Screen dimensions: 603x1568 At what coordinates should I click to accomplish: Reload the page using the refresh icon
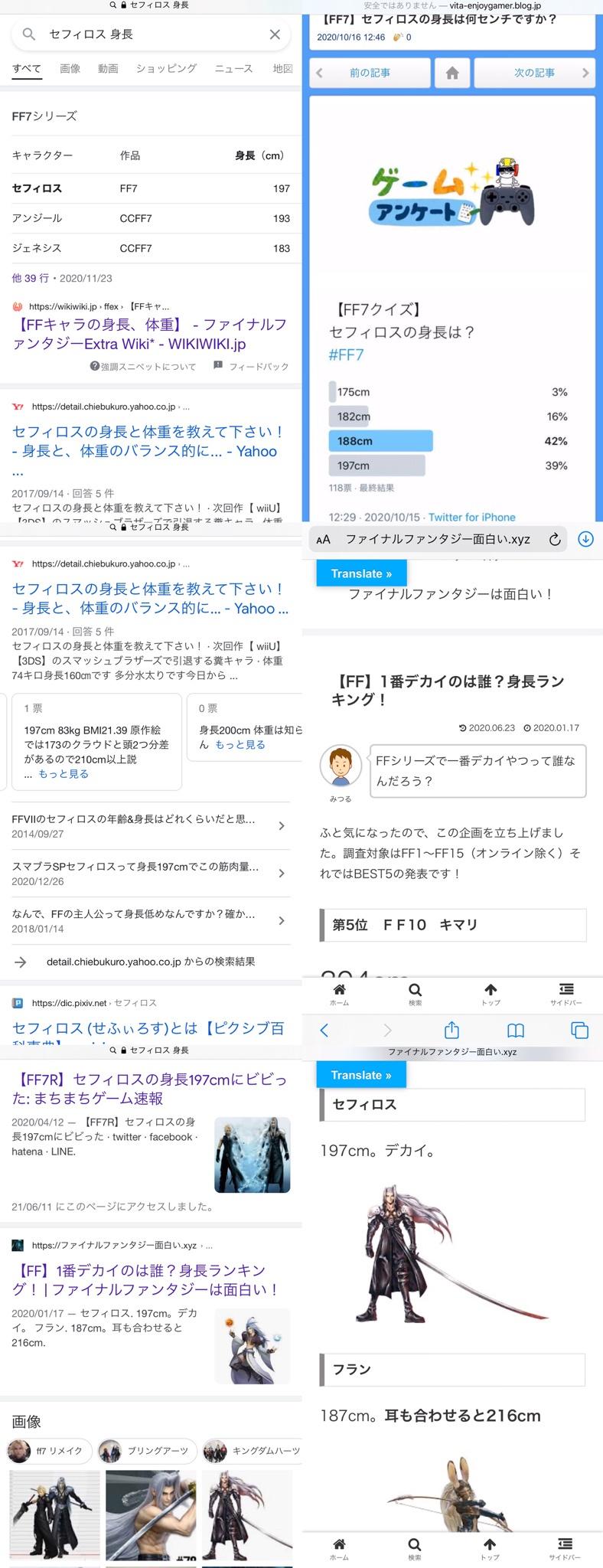point(553,540)
